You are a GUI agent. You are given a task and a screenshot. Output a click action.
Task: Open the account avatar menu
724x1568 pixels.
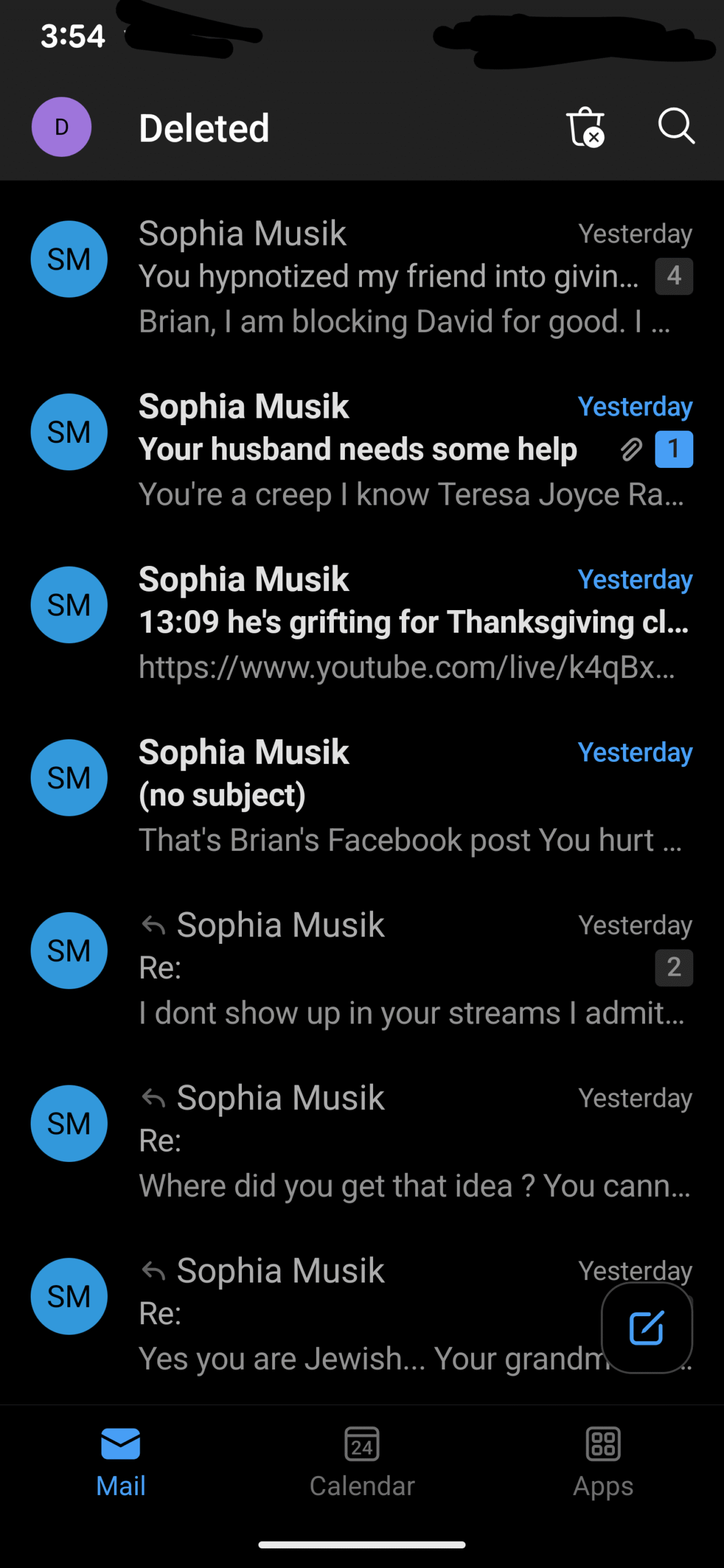coord(61,127)
